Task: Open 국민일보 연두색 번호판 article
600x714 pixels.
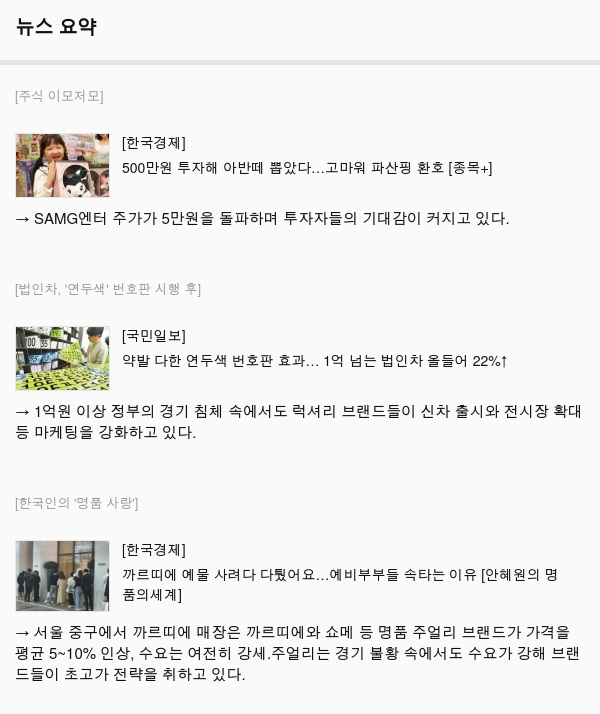Action: (x=314, y=361)
